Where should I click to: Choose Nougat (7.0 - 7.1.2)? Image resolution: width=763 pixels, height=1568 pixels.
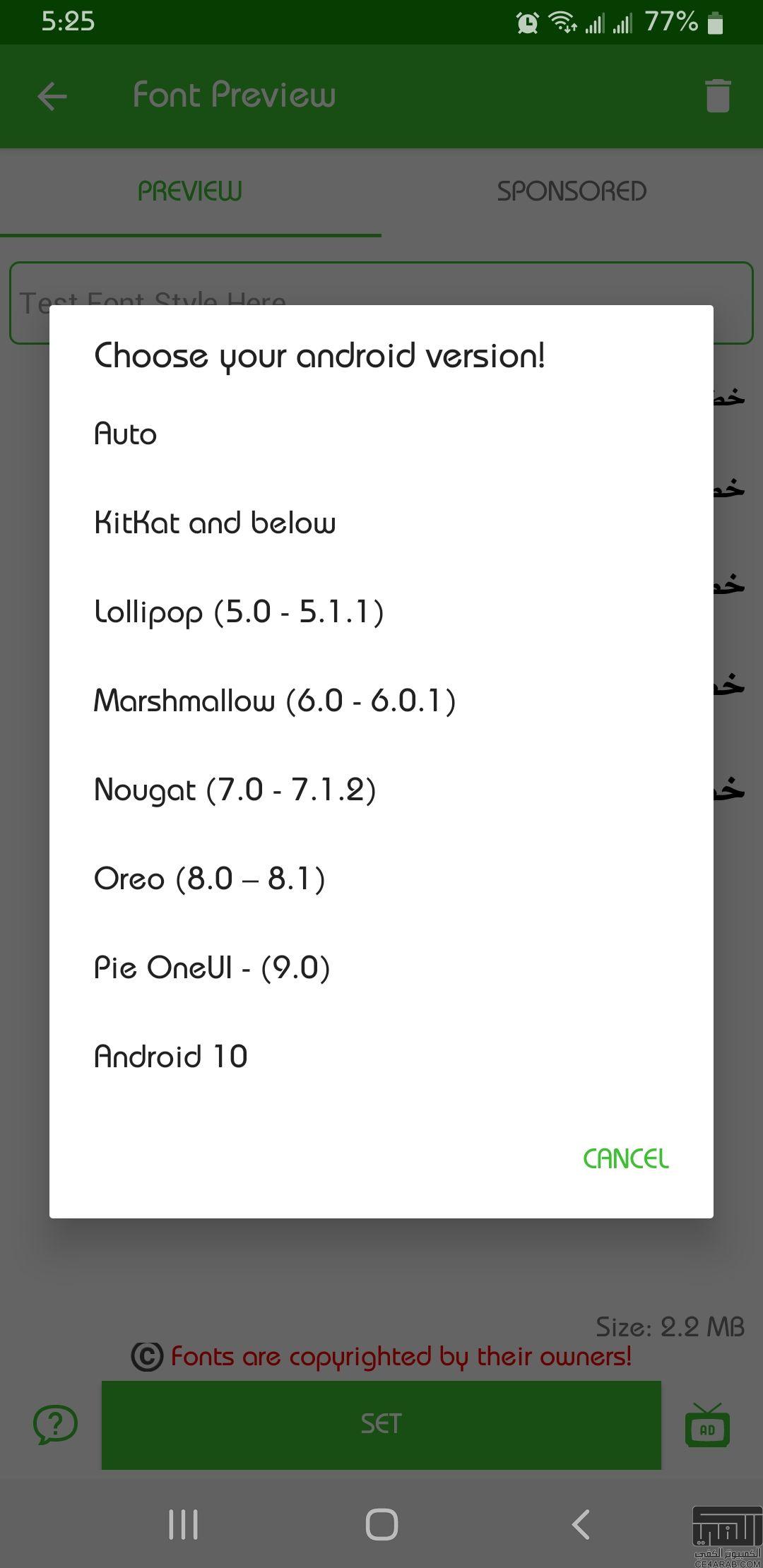tap(381, 790)
